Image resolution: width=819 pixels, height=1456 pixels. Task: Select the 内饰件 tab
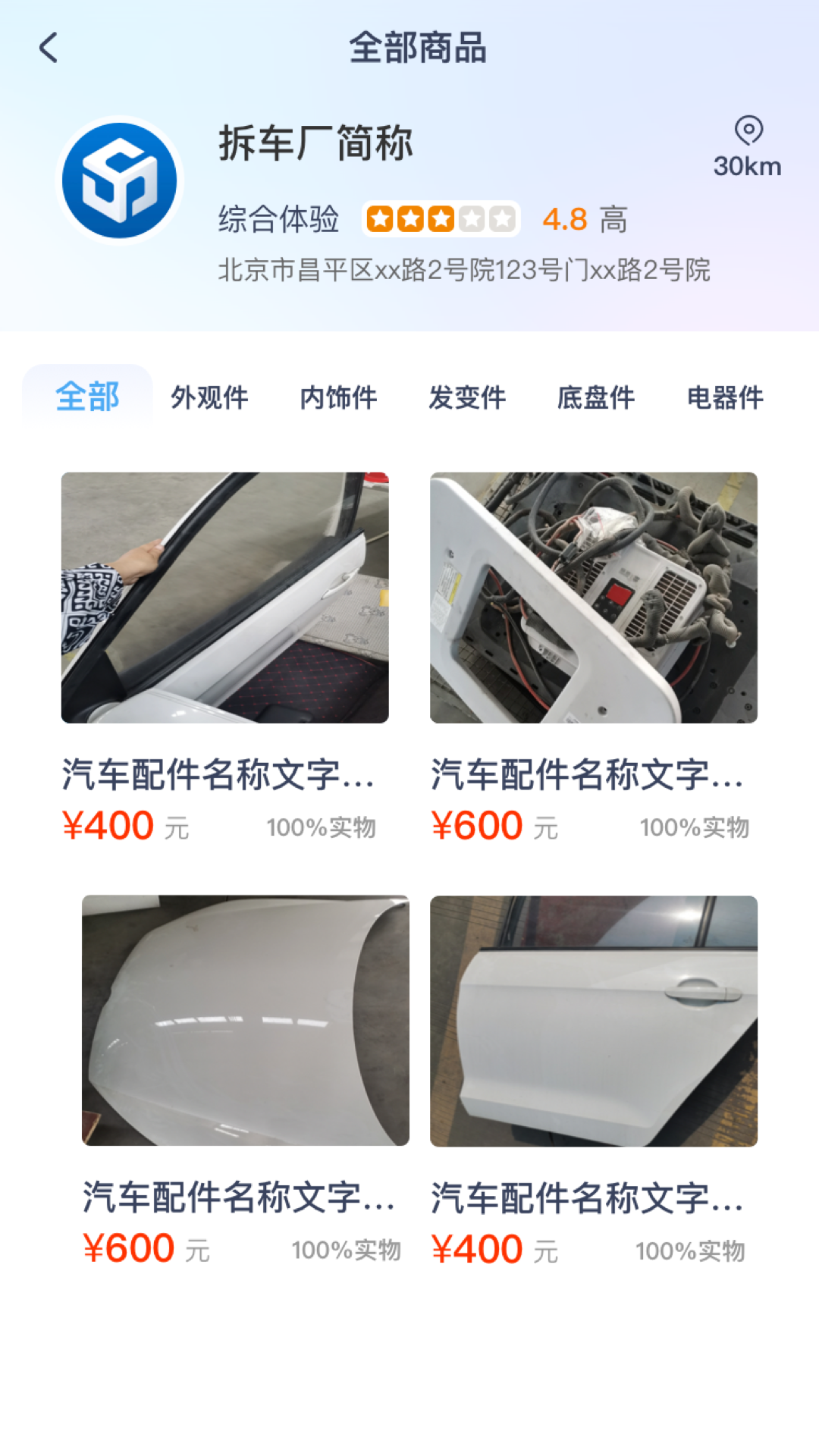[339, 397]
